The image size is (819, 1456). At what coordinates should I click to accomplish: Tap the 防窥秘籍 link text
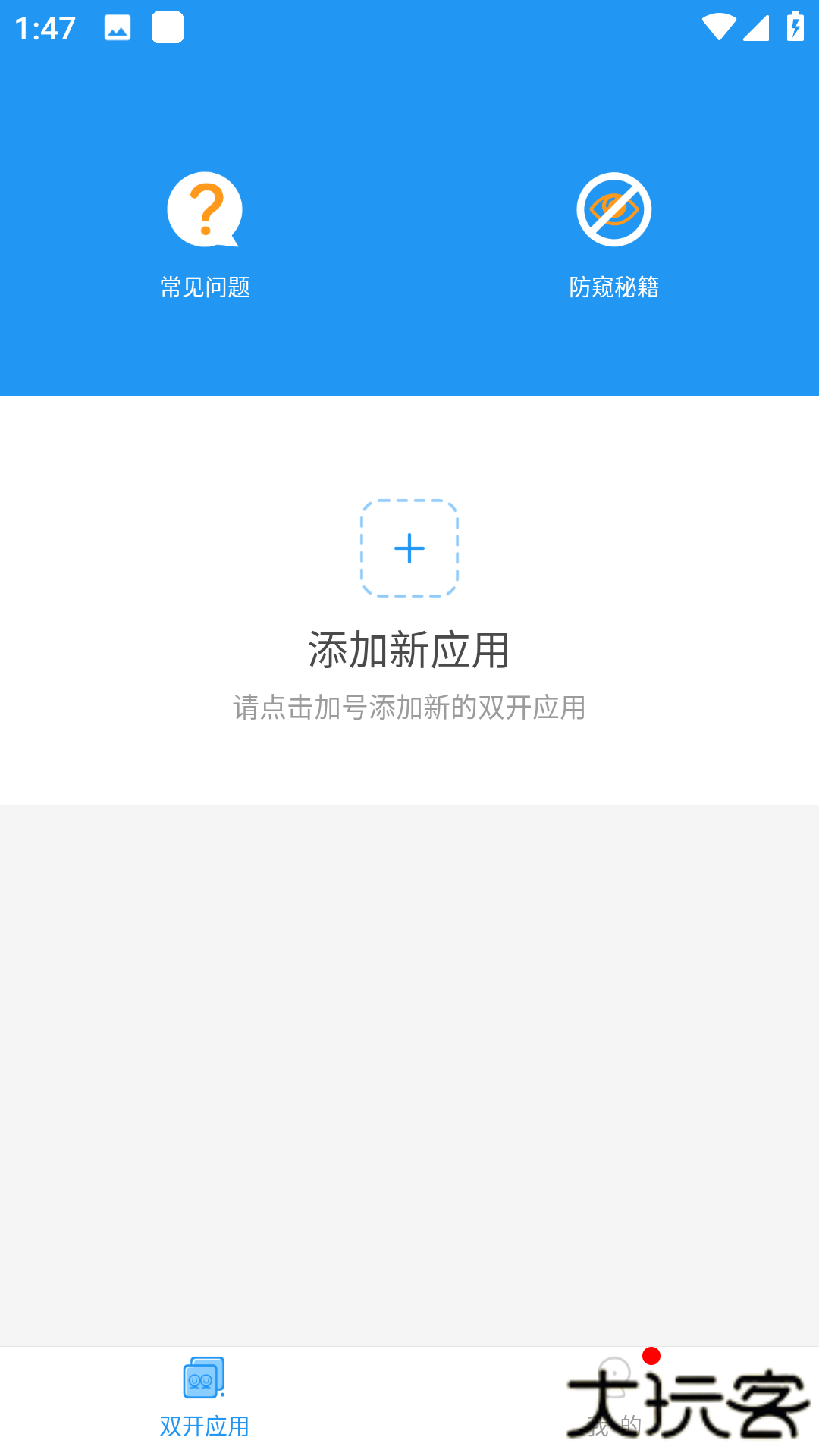616,286
